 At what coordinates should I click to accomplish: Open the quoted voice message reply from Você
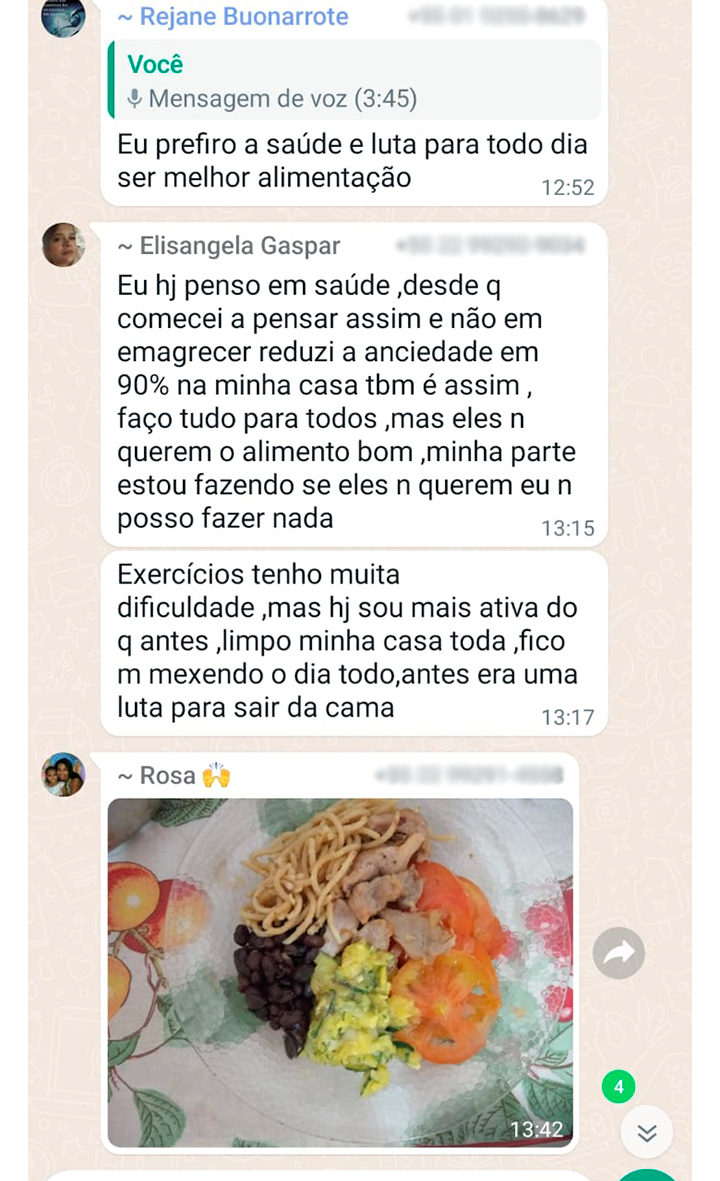pyautogui.click(x=355, y=81)
